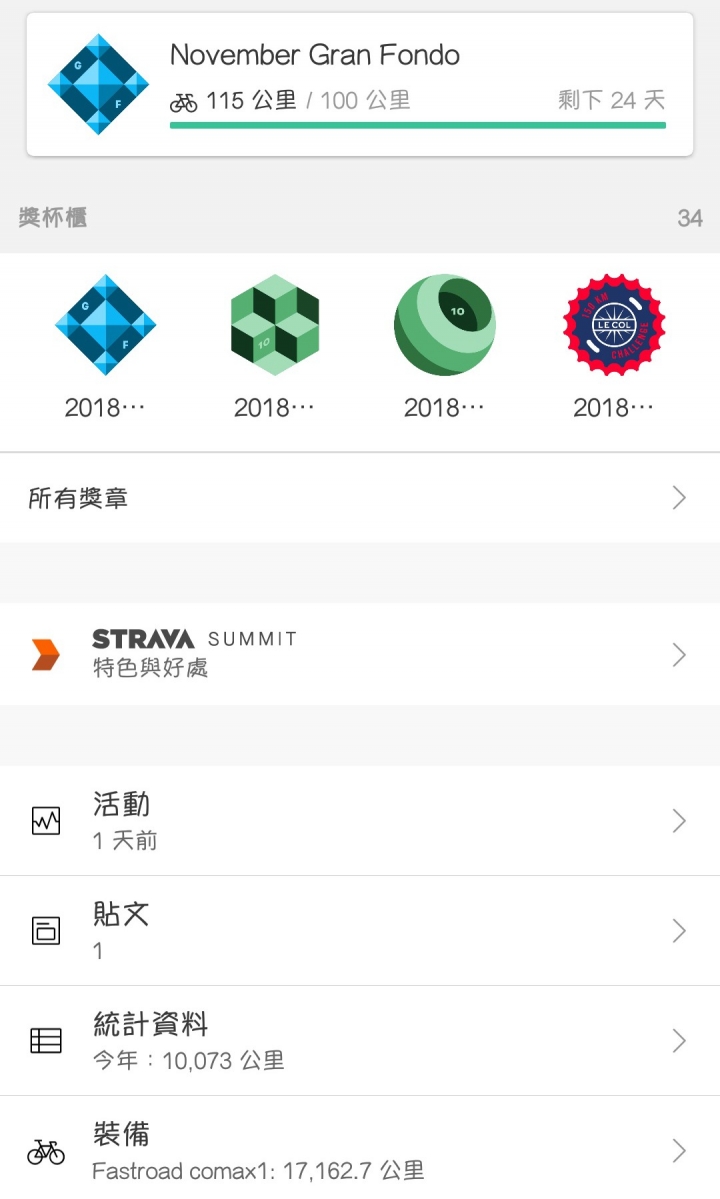The height and width of the screenshot is (1199, 720).
Task: Open the 貼文 posts row
Action: coord(360,931)
